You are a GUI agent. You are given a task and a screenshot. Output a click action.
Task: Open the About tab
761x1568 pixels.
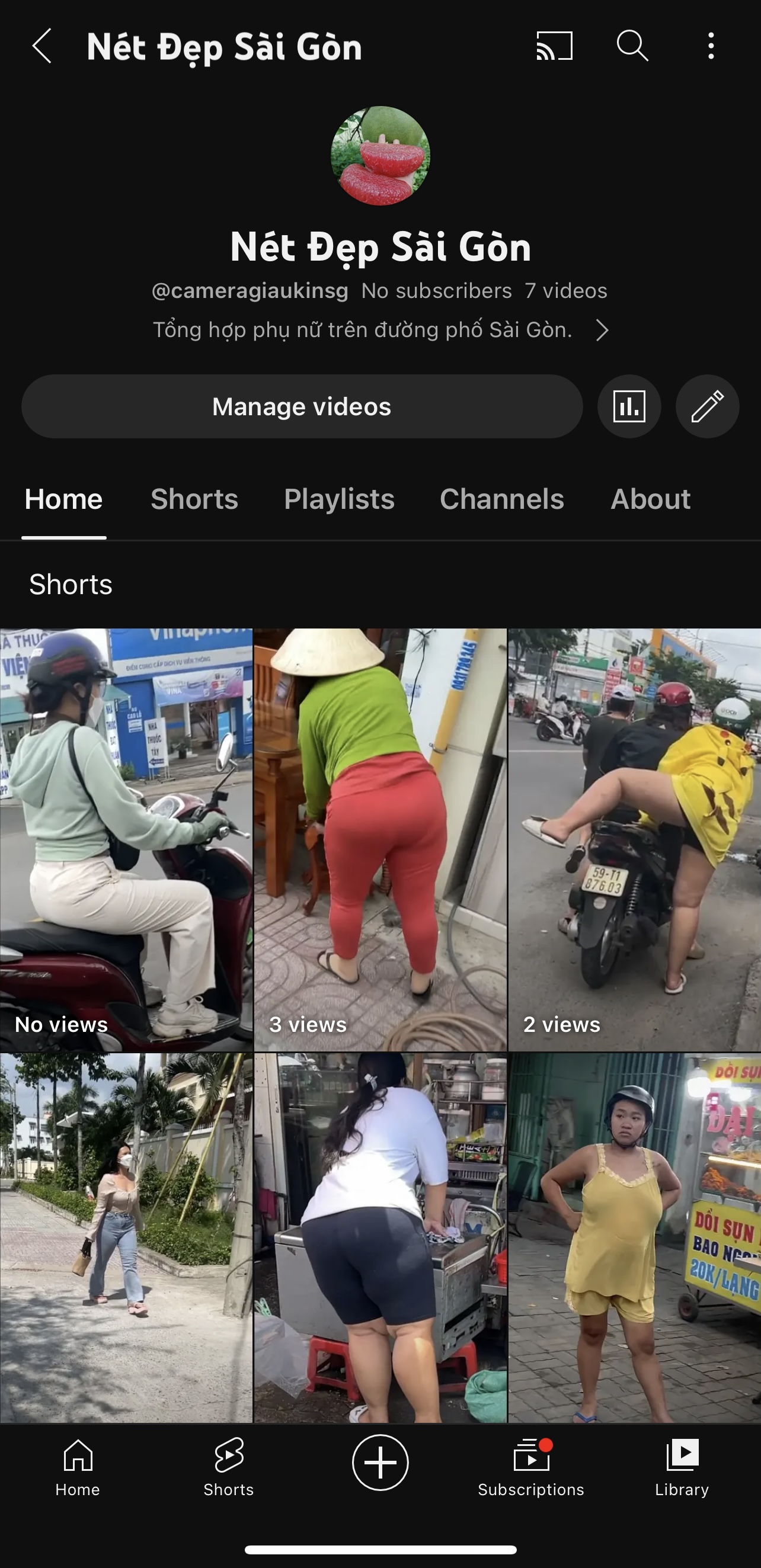(x=650, y=499)
